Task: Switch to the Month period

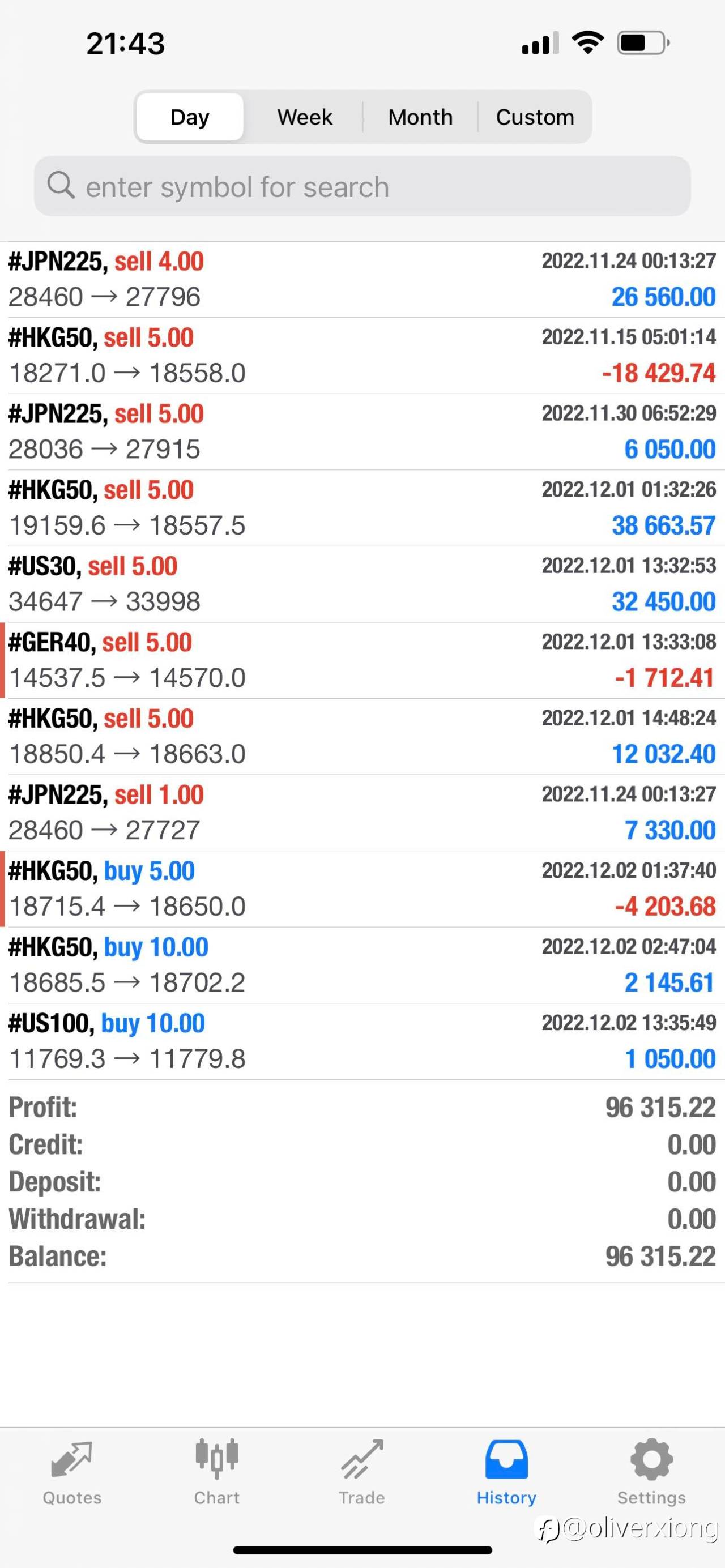Action: click(x=421, y=117)
